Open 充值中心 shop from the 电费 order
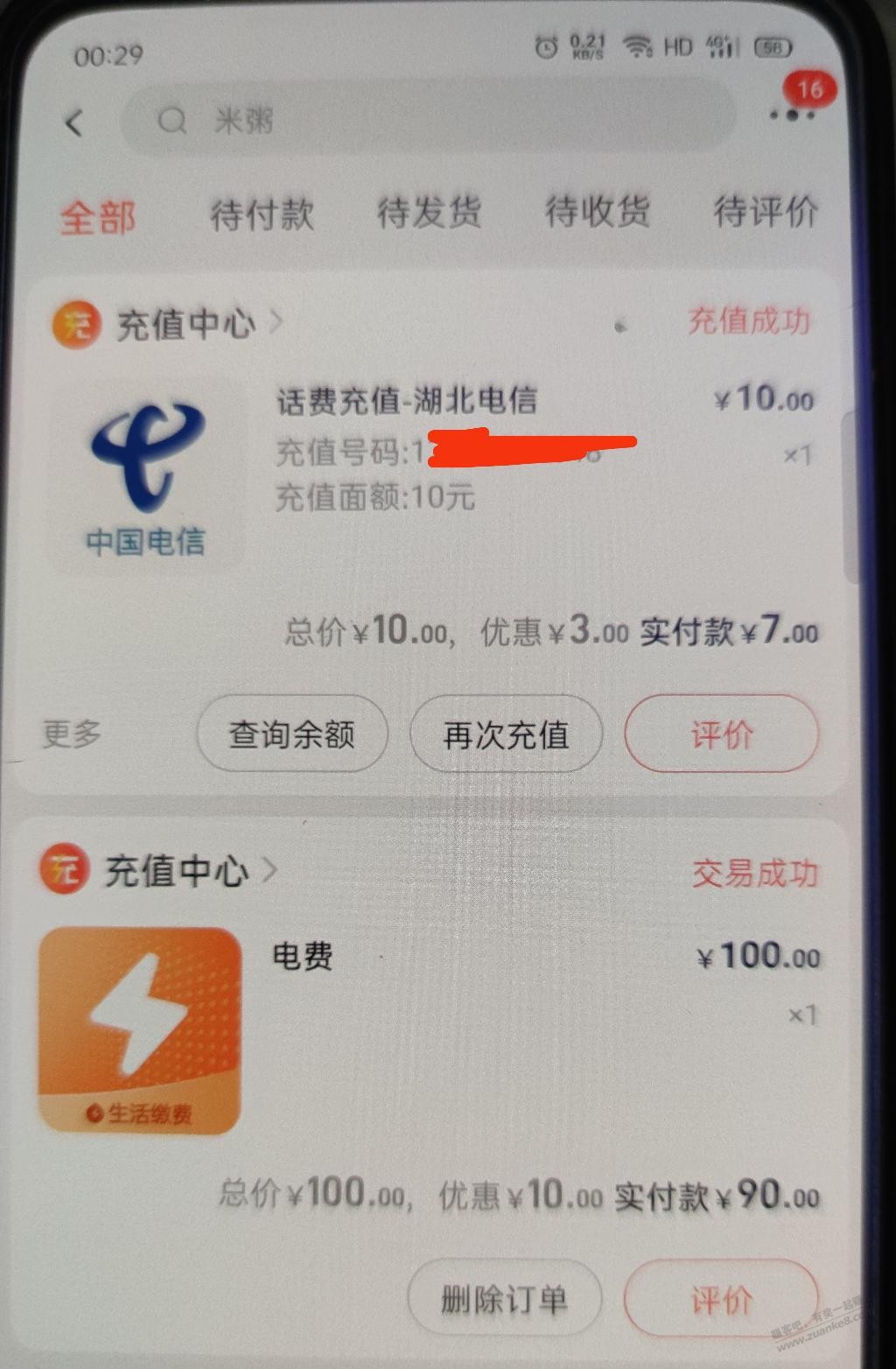896x1369 pixels. coord(175,870)
